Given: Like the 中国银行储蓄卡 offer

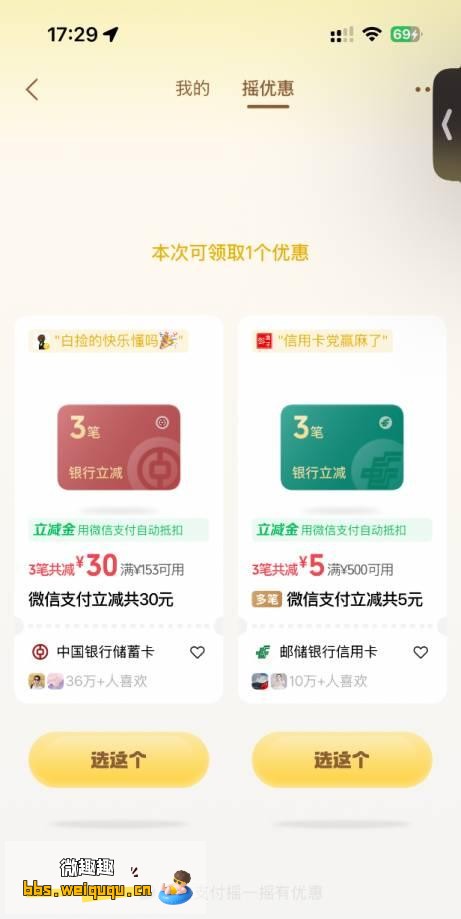Looking at the screenshot, I should pos(197,652).
